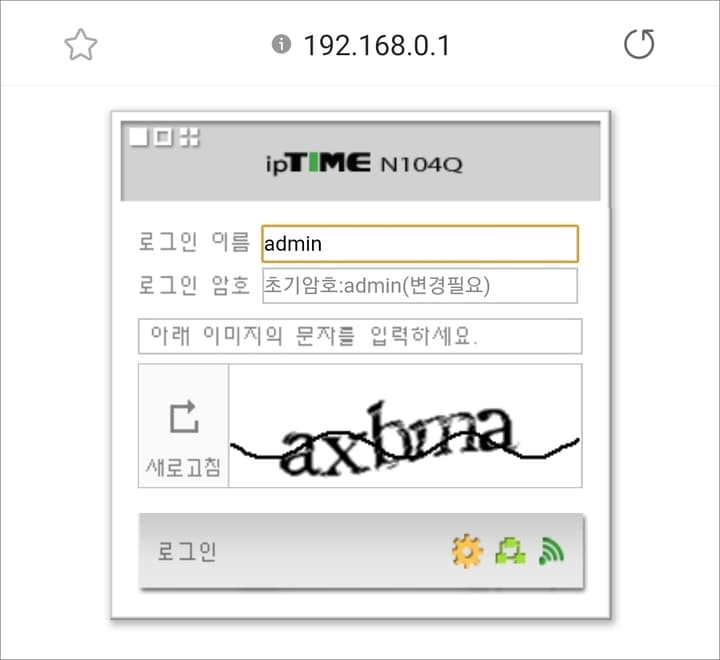View site info icon next to address
The width and height of the screenshot is (720, 660).
[281, 44]
